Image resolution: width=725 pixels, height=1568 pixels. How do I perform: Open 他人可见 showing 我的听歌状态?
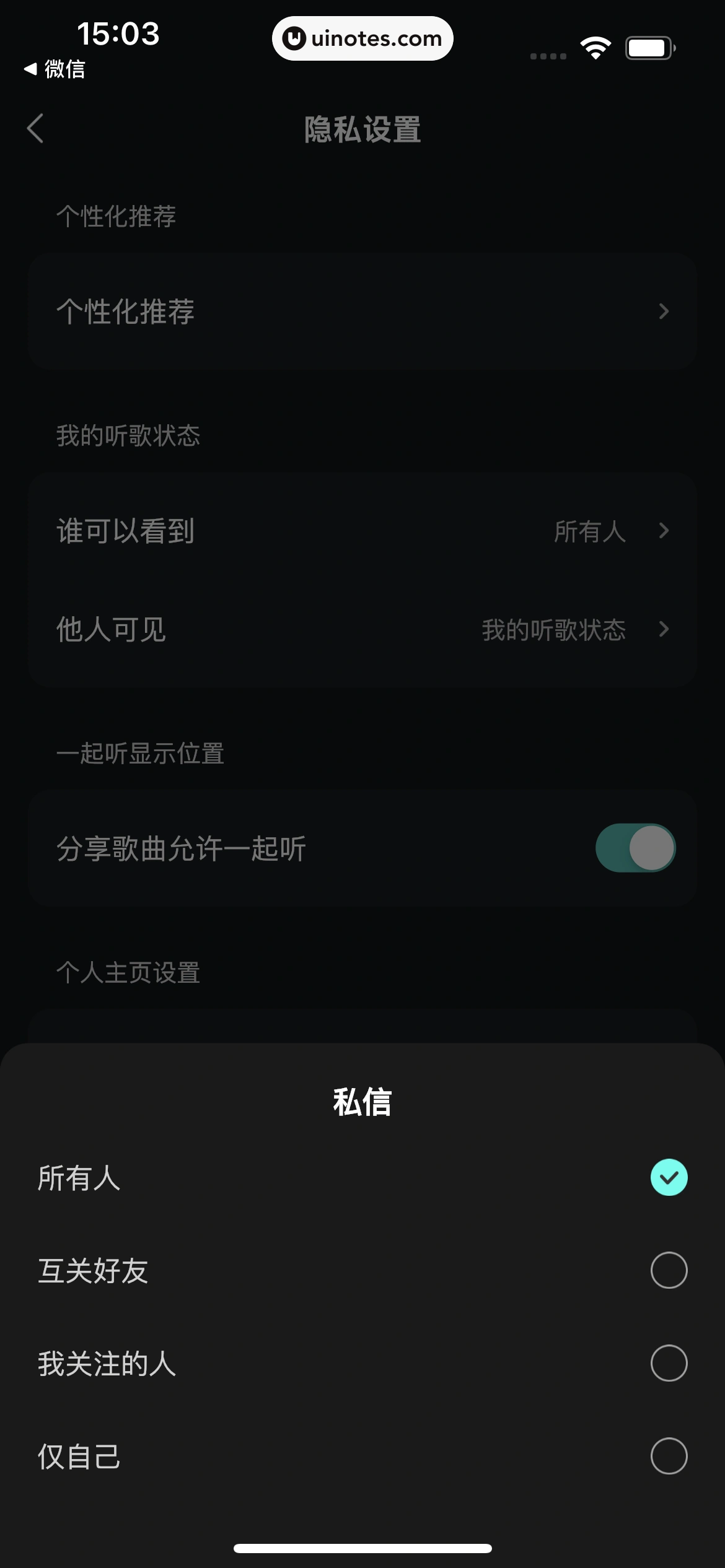coord(362,630)
